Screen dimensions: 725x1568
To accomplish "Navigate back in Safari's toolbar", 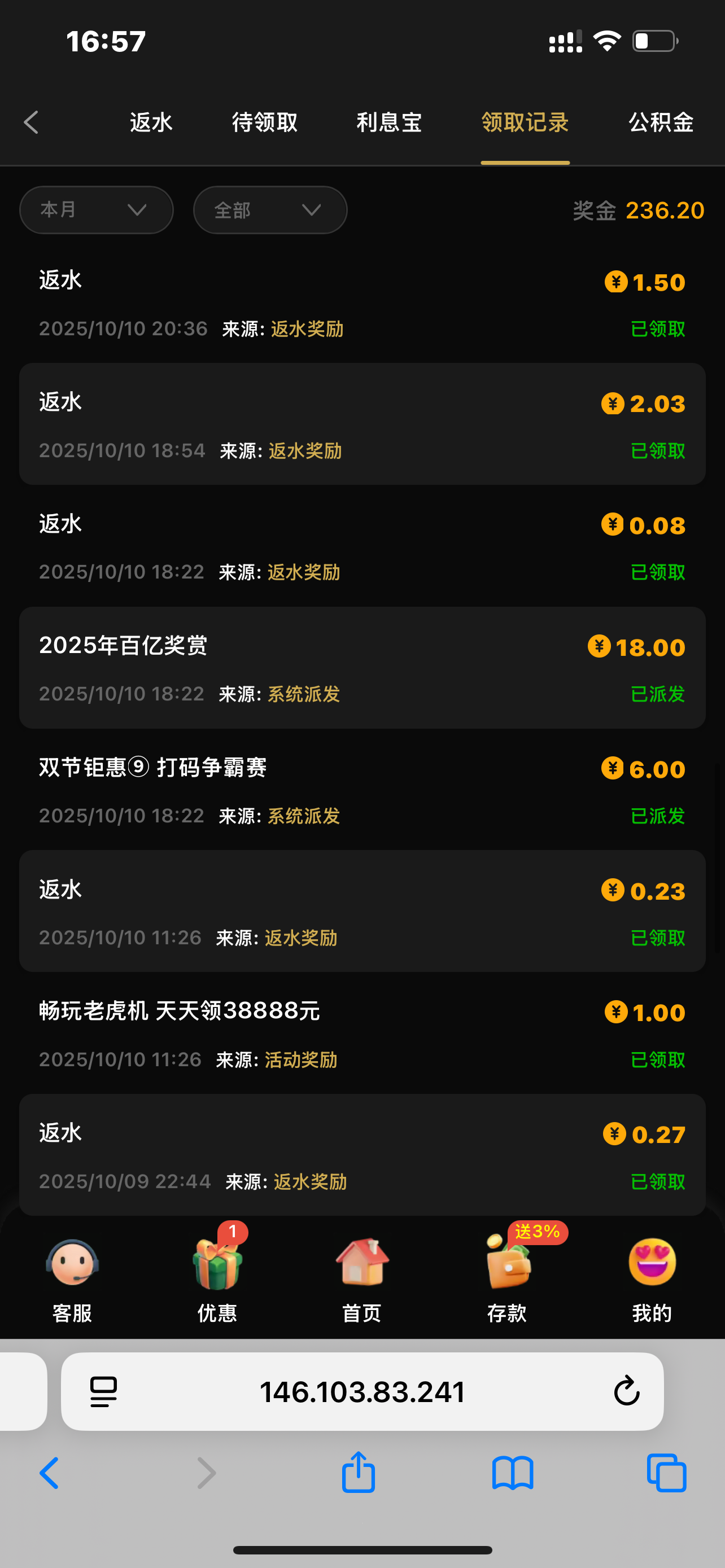I will tap(49, 1473).
